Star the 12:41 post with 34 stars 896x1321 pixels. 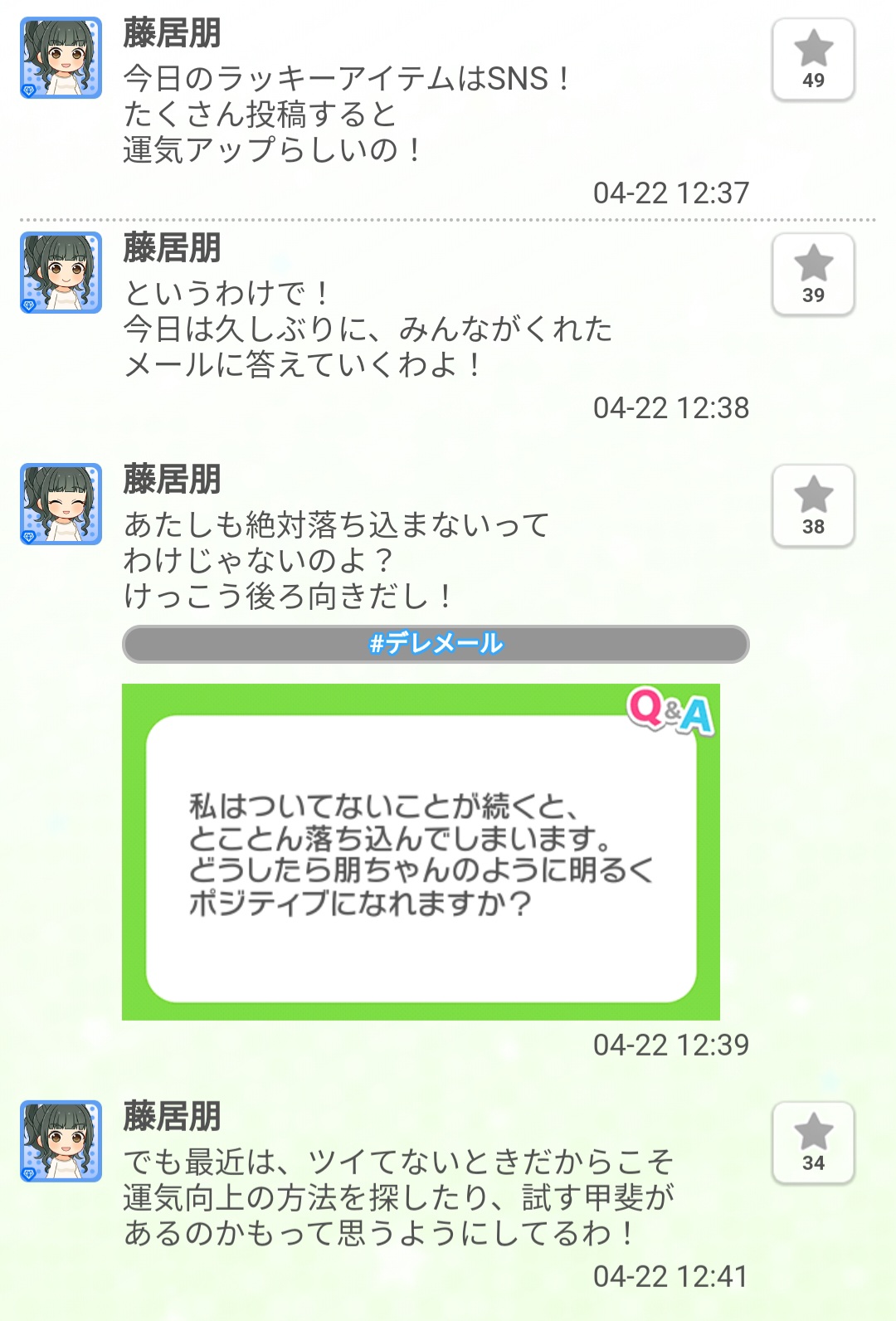coord(813,1143)
